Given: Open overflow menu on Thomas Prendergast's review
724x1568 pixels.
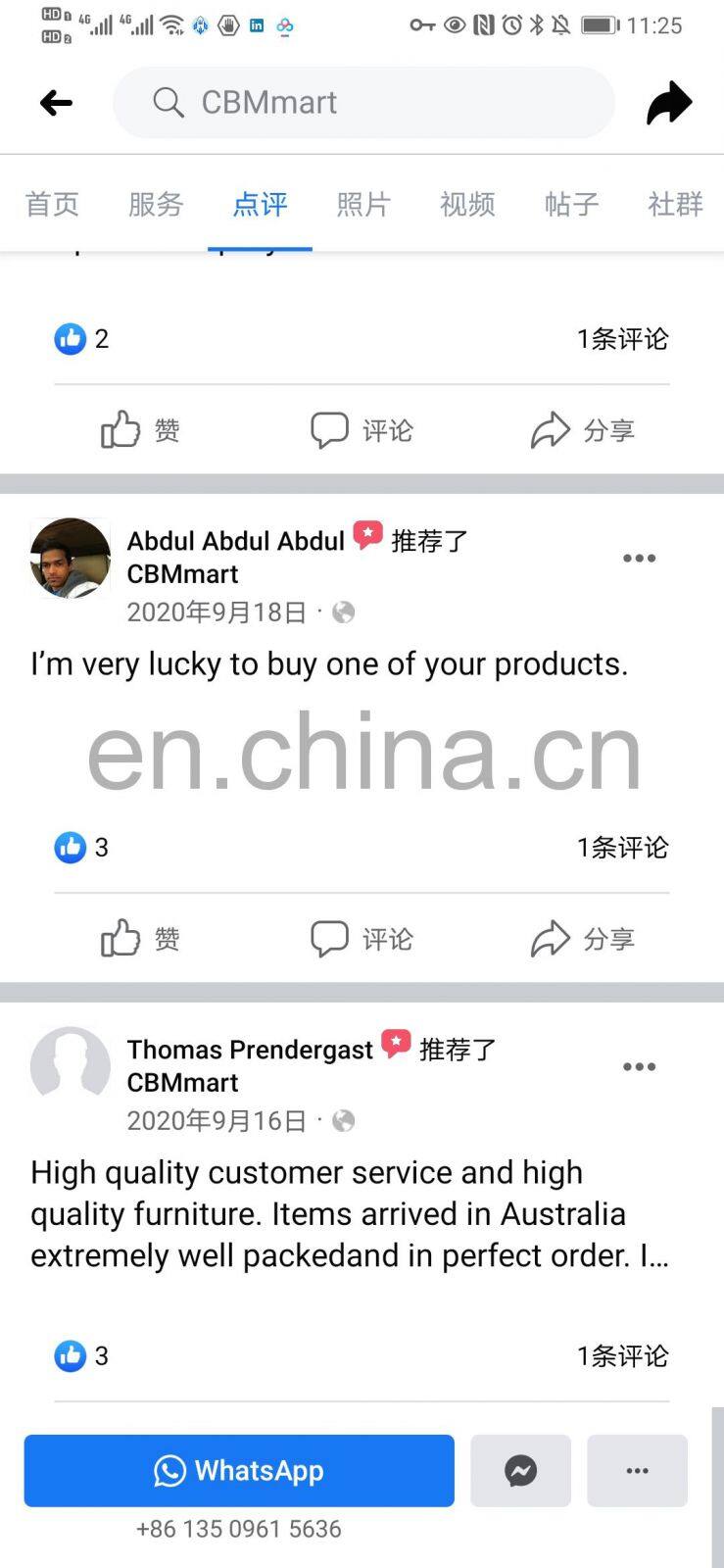Looking at the screenshot, I should click(639, 1067).
